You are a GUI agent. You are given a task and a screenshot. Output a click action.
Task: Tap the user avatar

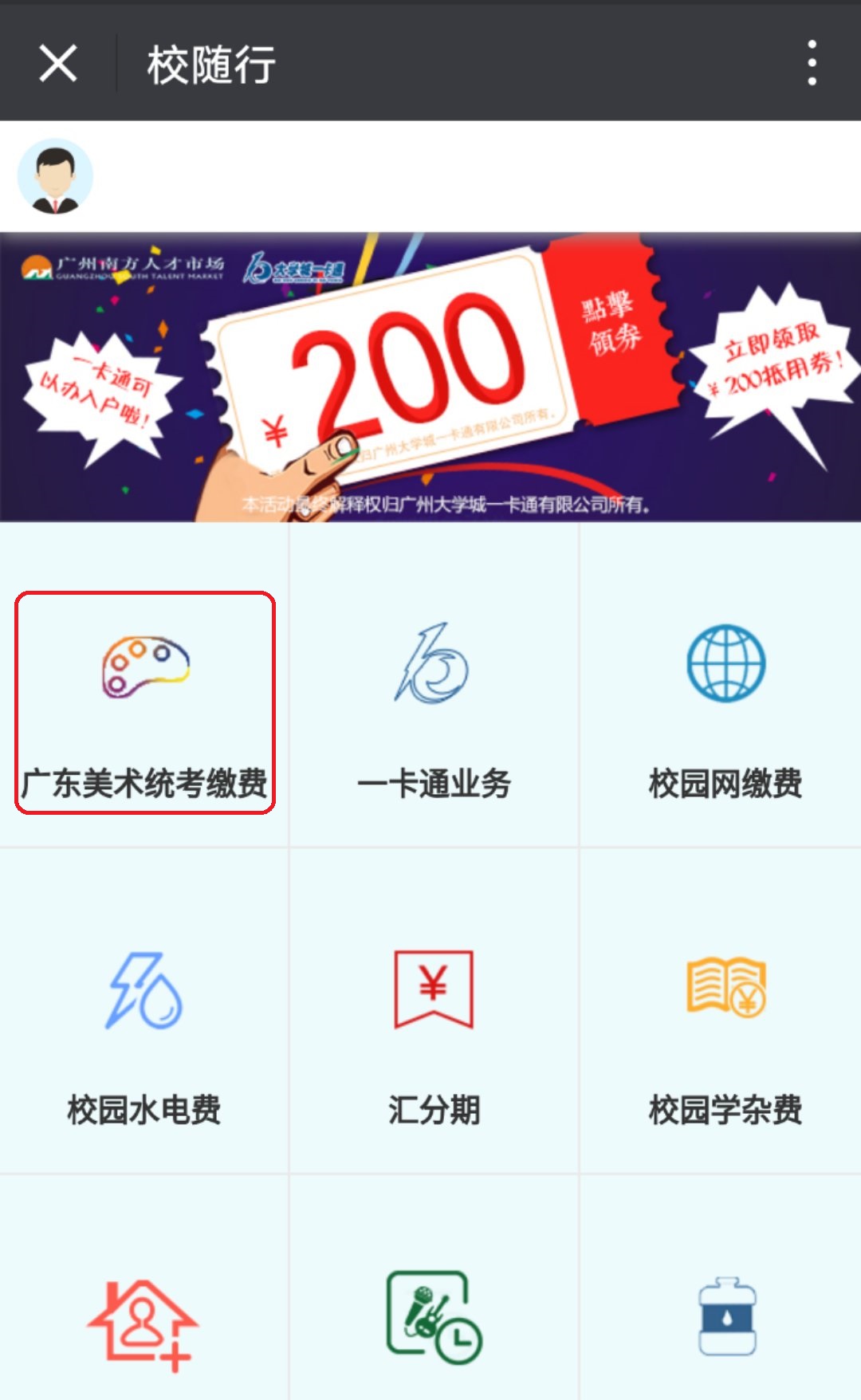click(x=55, y=176)
